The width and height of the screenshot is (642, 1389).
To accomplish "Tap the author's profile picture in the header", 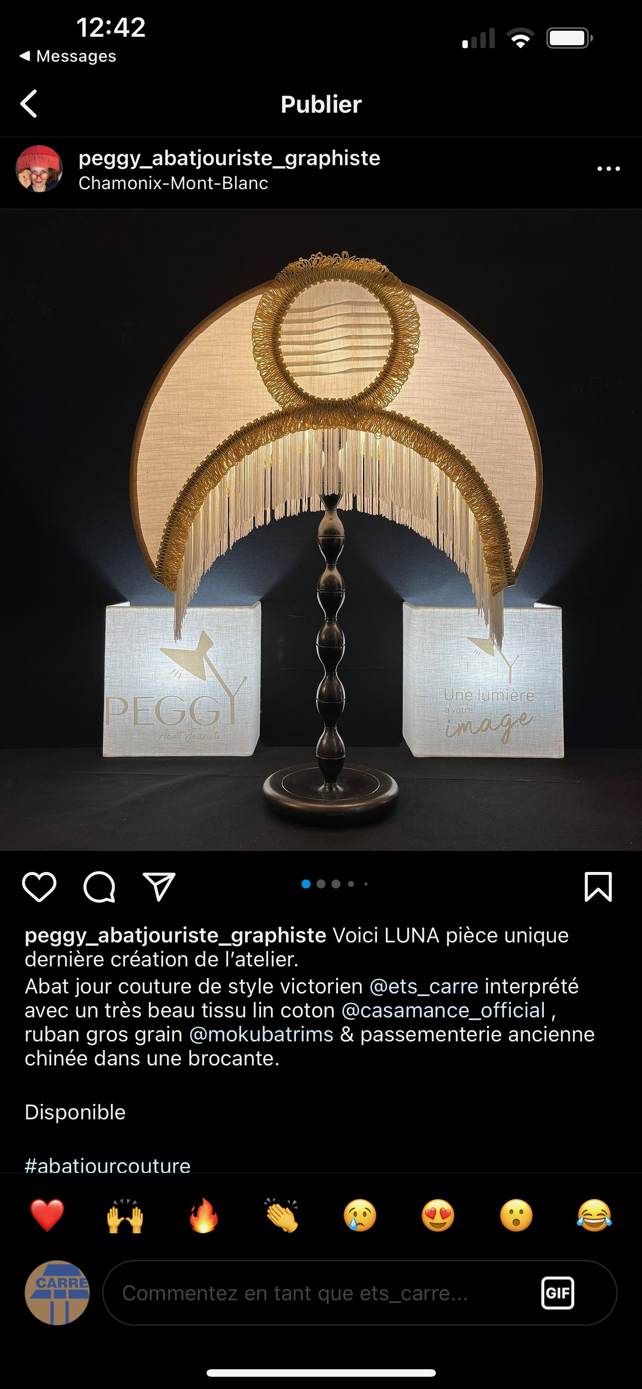I will (x=40, y=169).
